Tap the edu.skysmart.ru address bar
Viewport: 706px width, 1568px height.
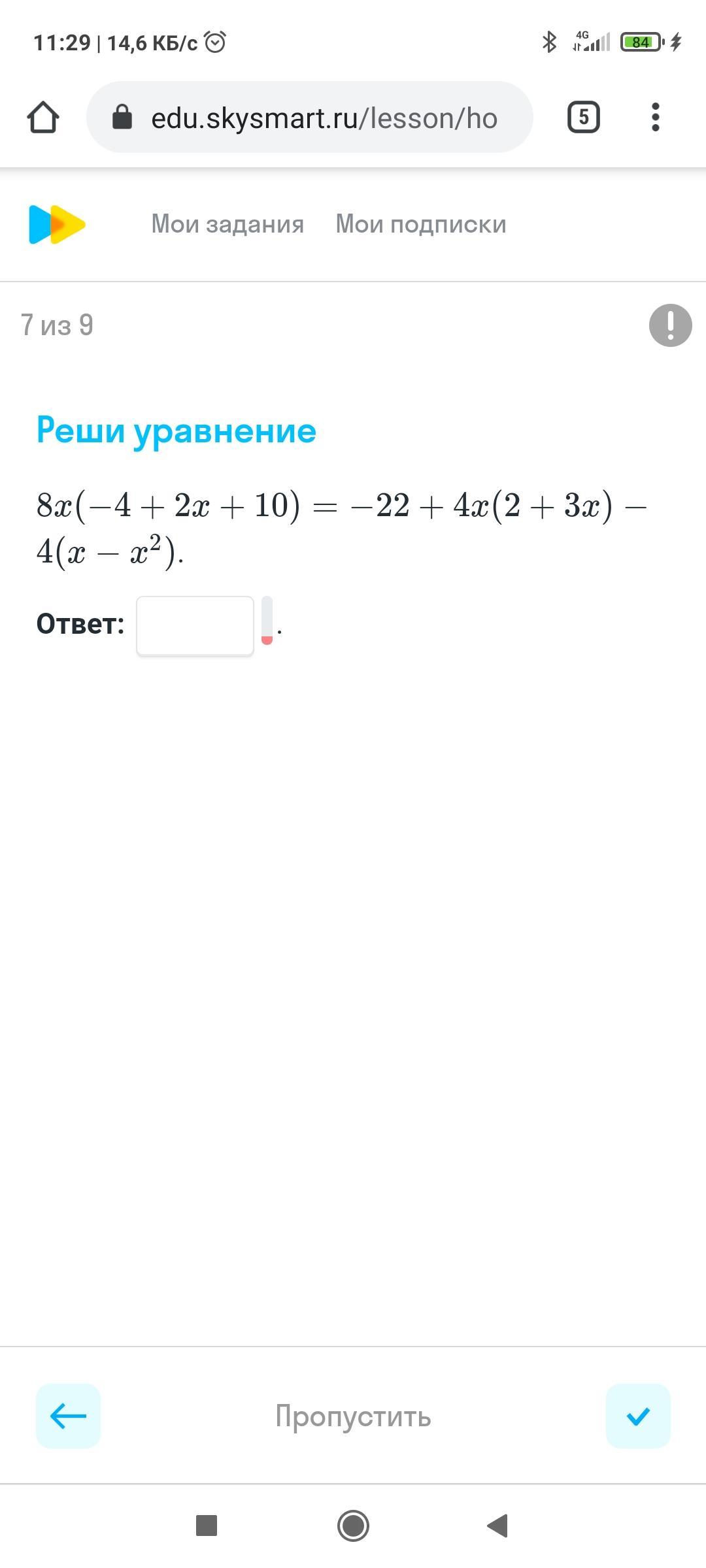pos(310,118)
